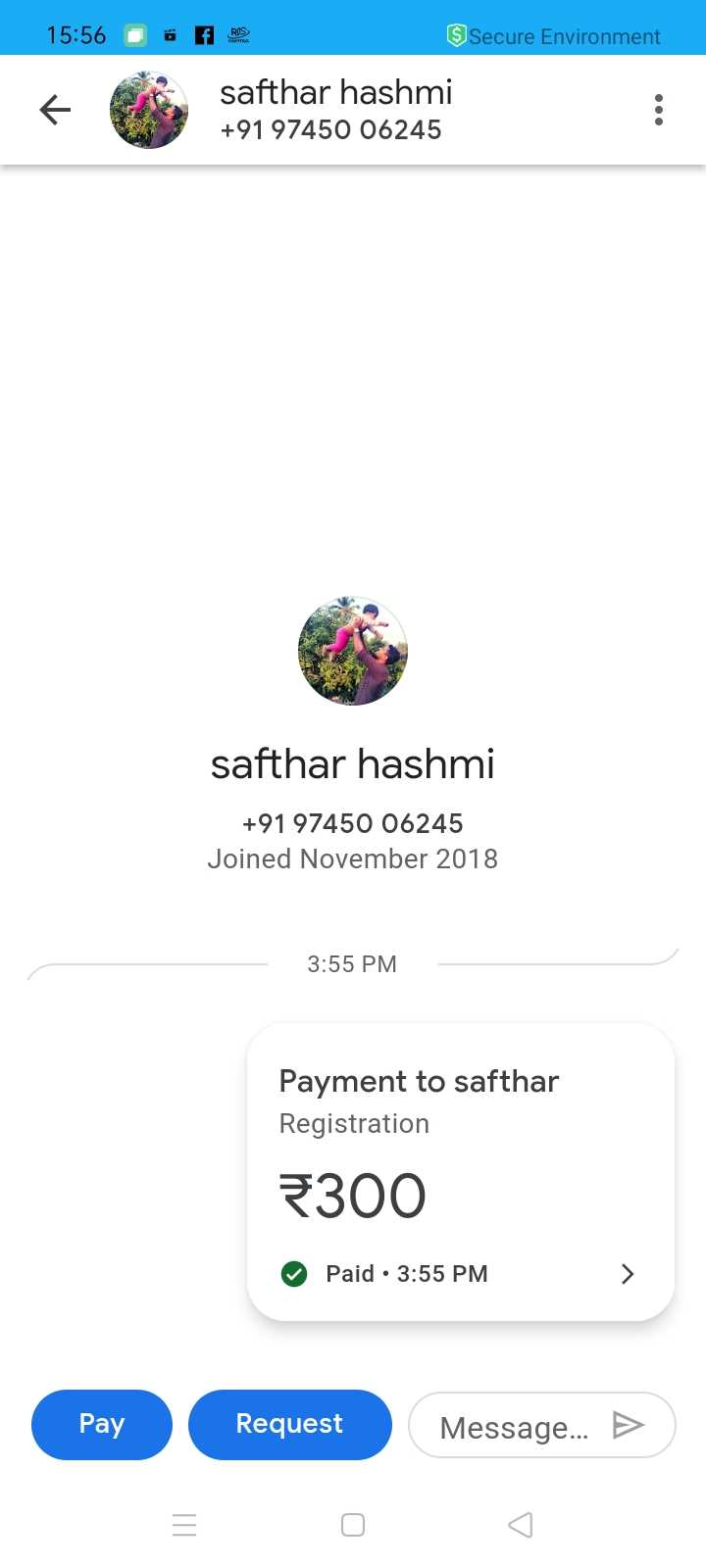Send the message with the arrow icon
Image resolution: width=706 pixels, height=1568 pixels.
pyautogui.click(x=628, y=1425)
